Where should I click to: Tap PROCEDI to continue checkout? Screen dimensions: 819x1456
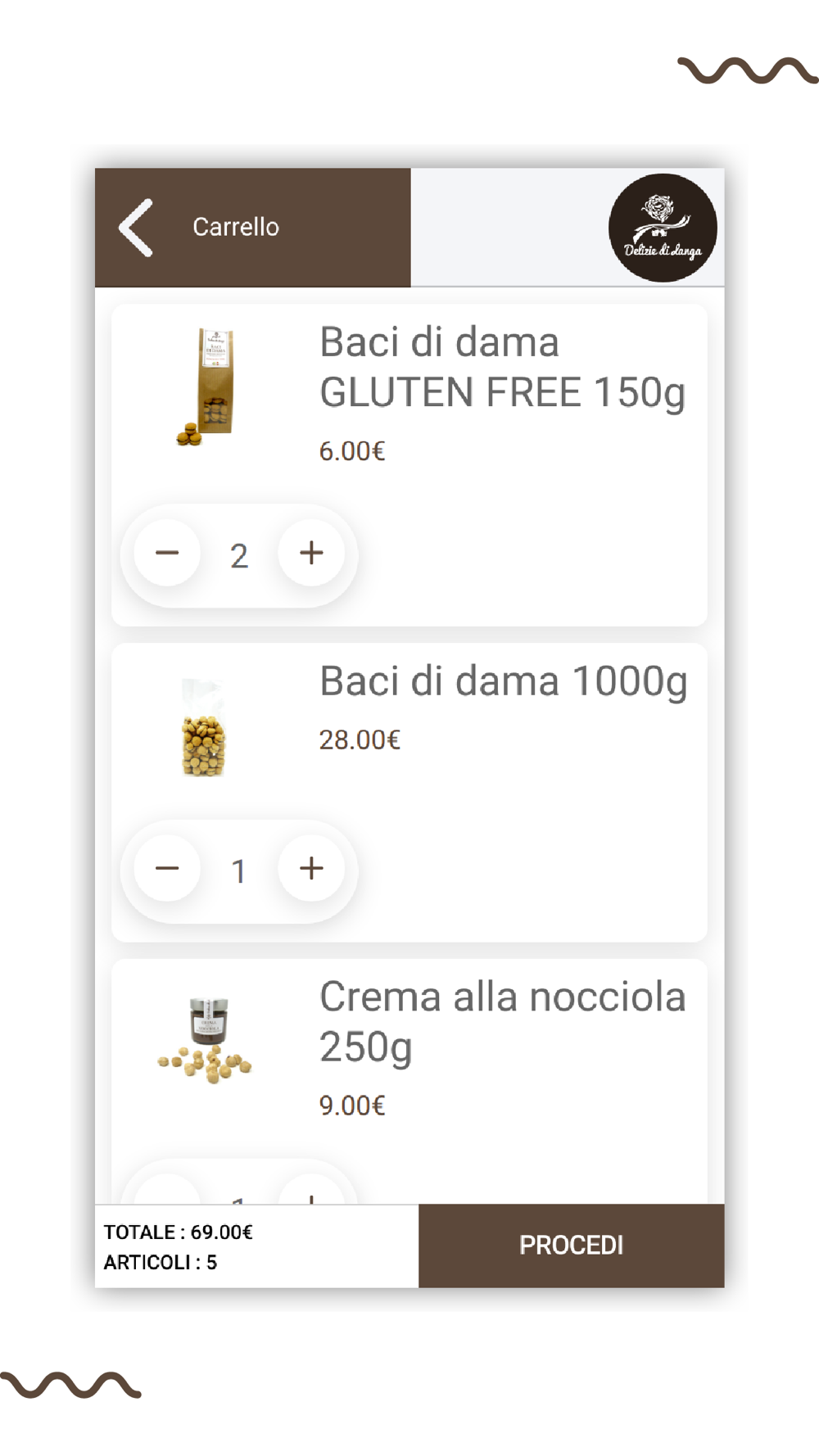click(x=572, y=1245)
